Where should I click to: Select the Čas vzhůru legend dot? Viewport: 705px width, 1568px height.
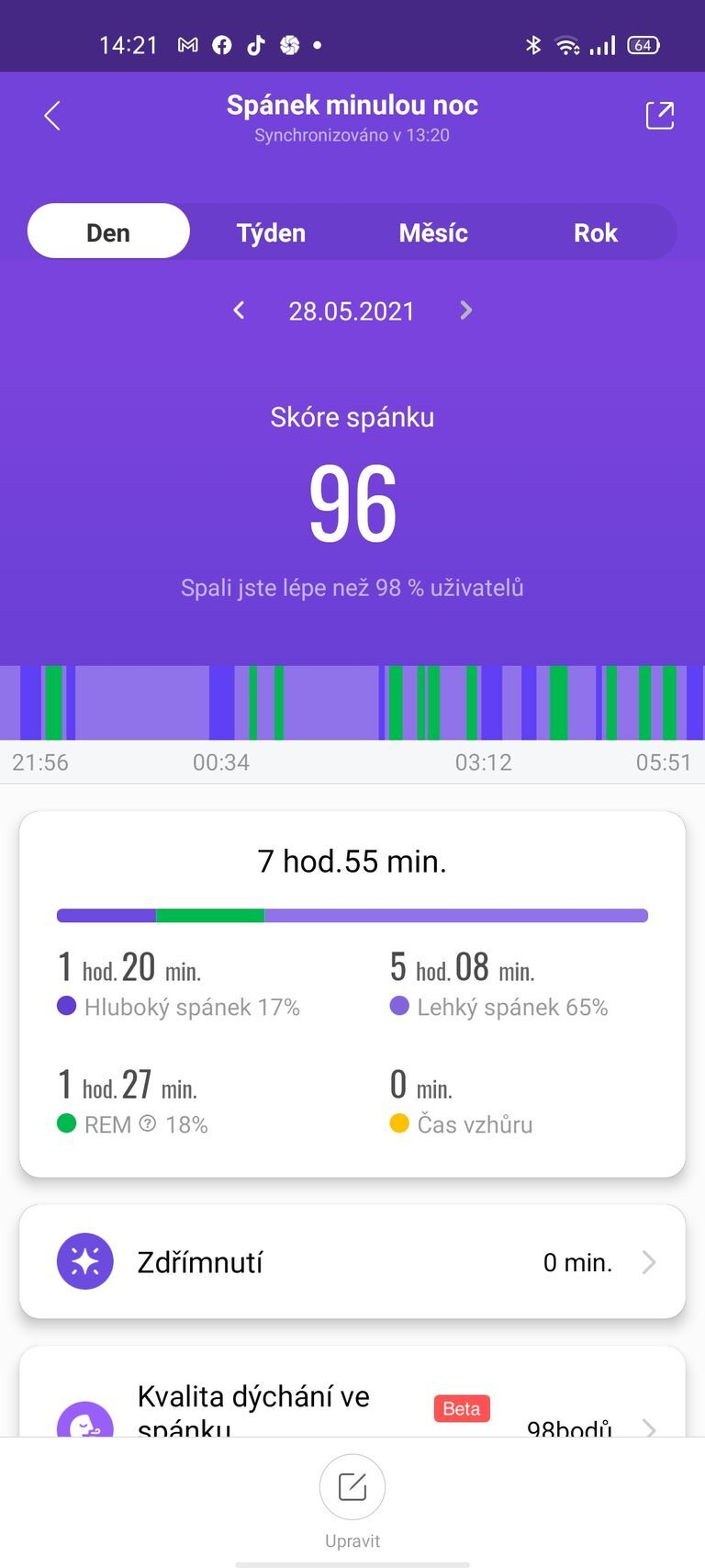pyautogui.click(x=398, y=1124)
